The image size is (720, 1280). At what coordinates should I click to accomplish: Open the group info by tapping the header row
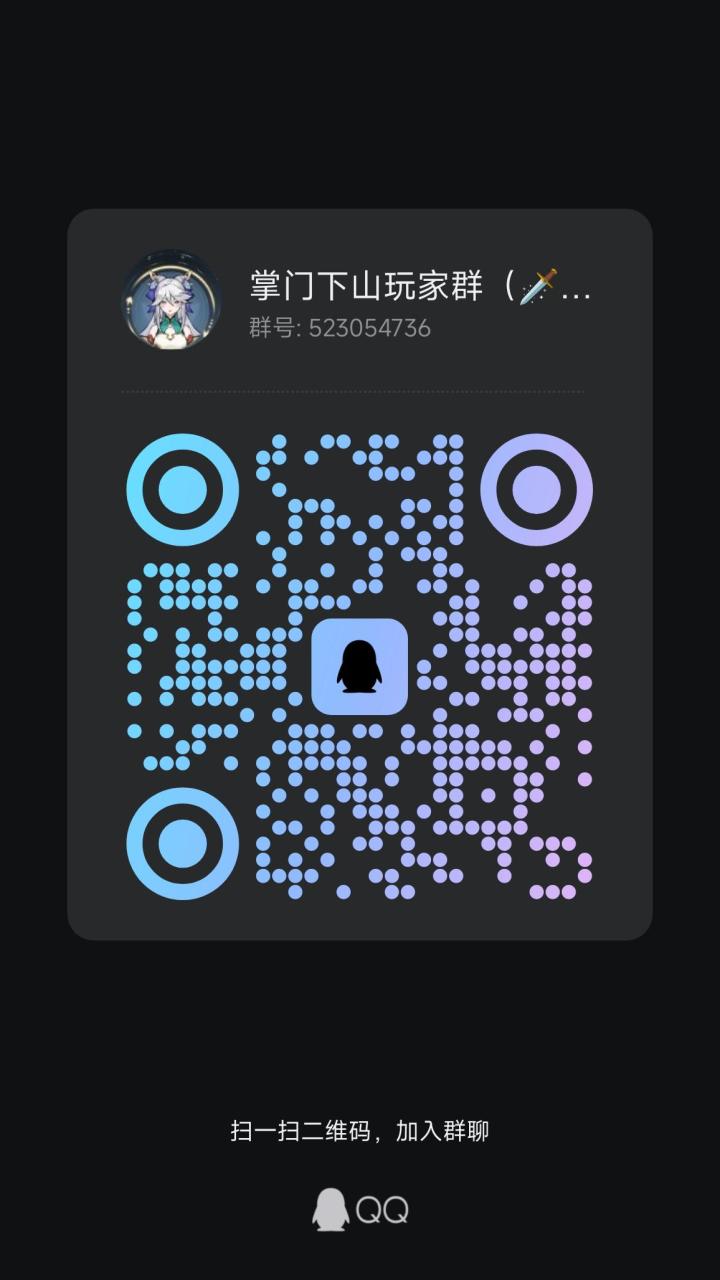click(360, 300)
